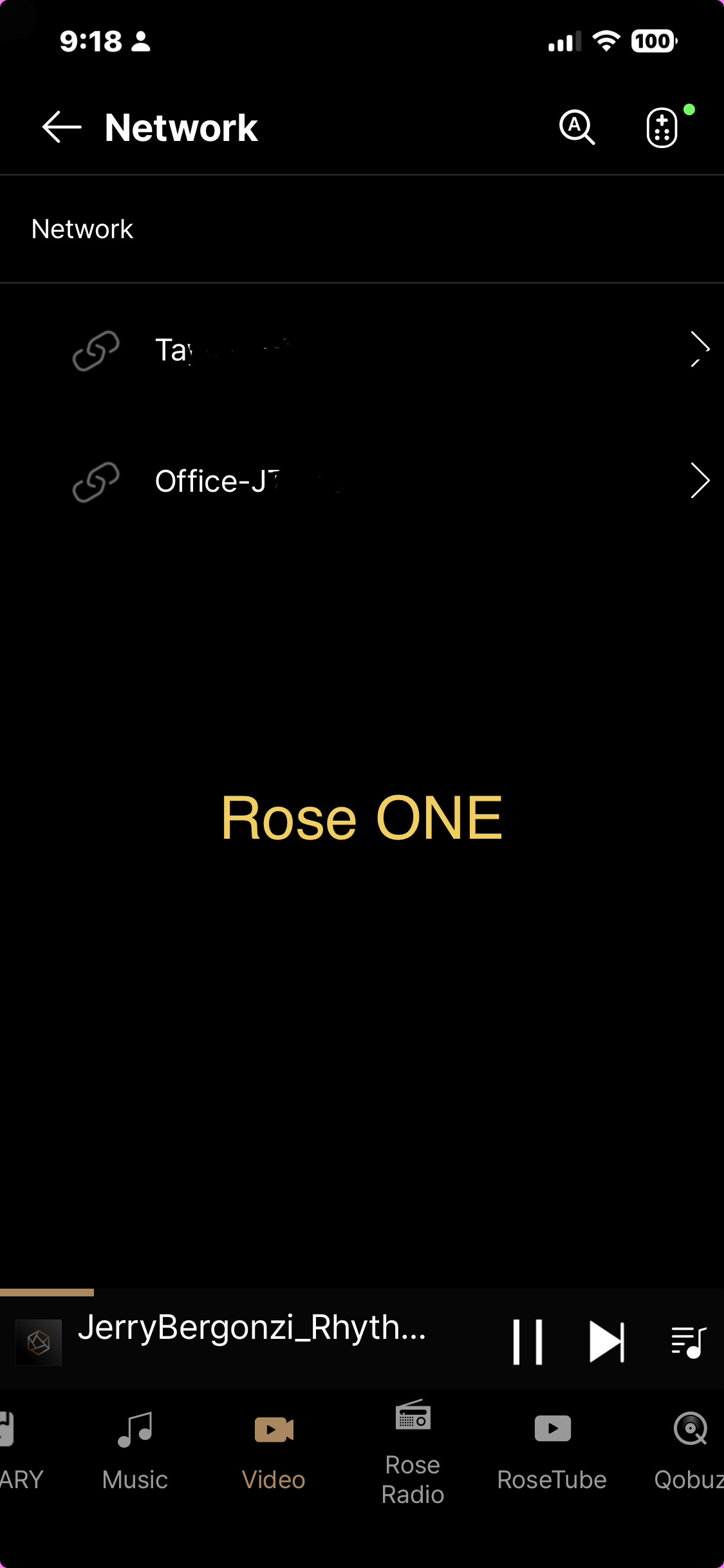Viewport: 724px width, 1568px height.
Task: Open the Office-J network share
Action: (x=360, y=481)
